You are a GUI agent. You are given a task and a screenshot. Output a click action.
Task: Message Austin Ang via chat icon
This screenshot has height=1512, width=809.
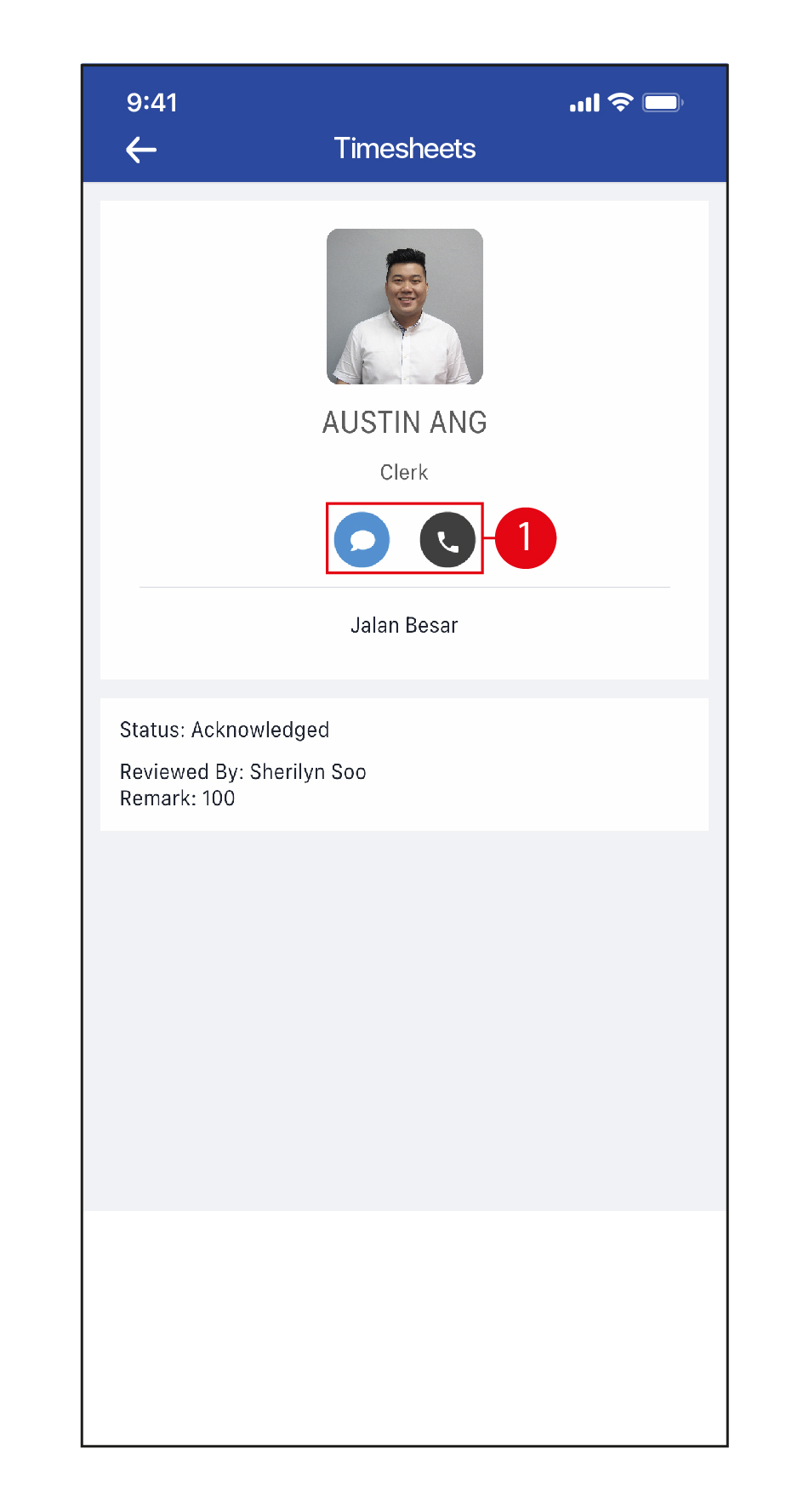pyautogui.click(x=362, y=539)
